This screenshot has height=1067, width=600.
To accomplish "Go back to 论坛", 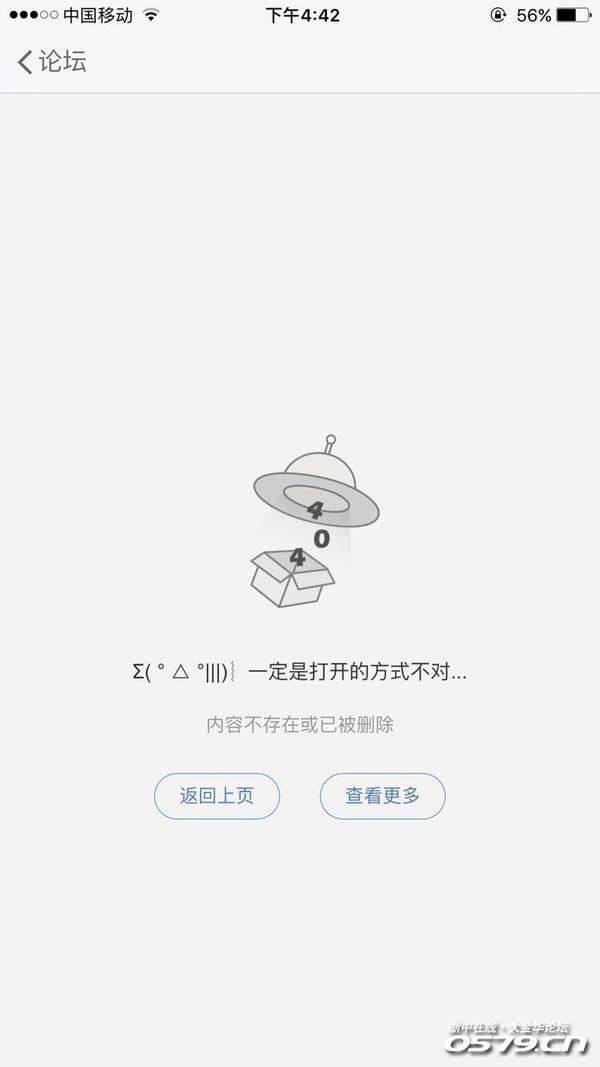I will click(x=52, y=62).
